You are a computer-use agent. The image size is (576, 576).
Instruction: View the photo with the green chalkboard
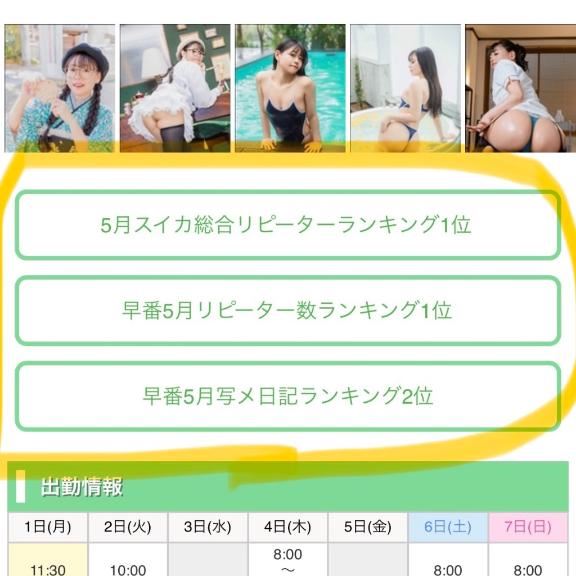[x=175, y=88]
